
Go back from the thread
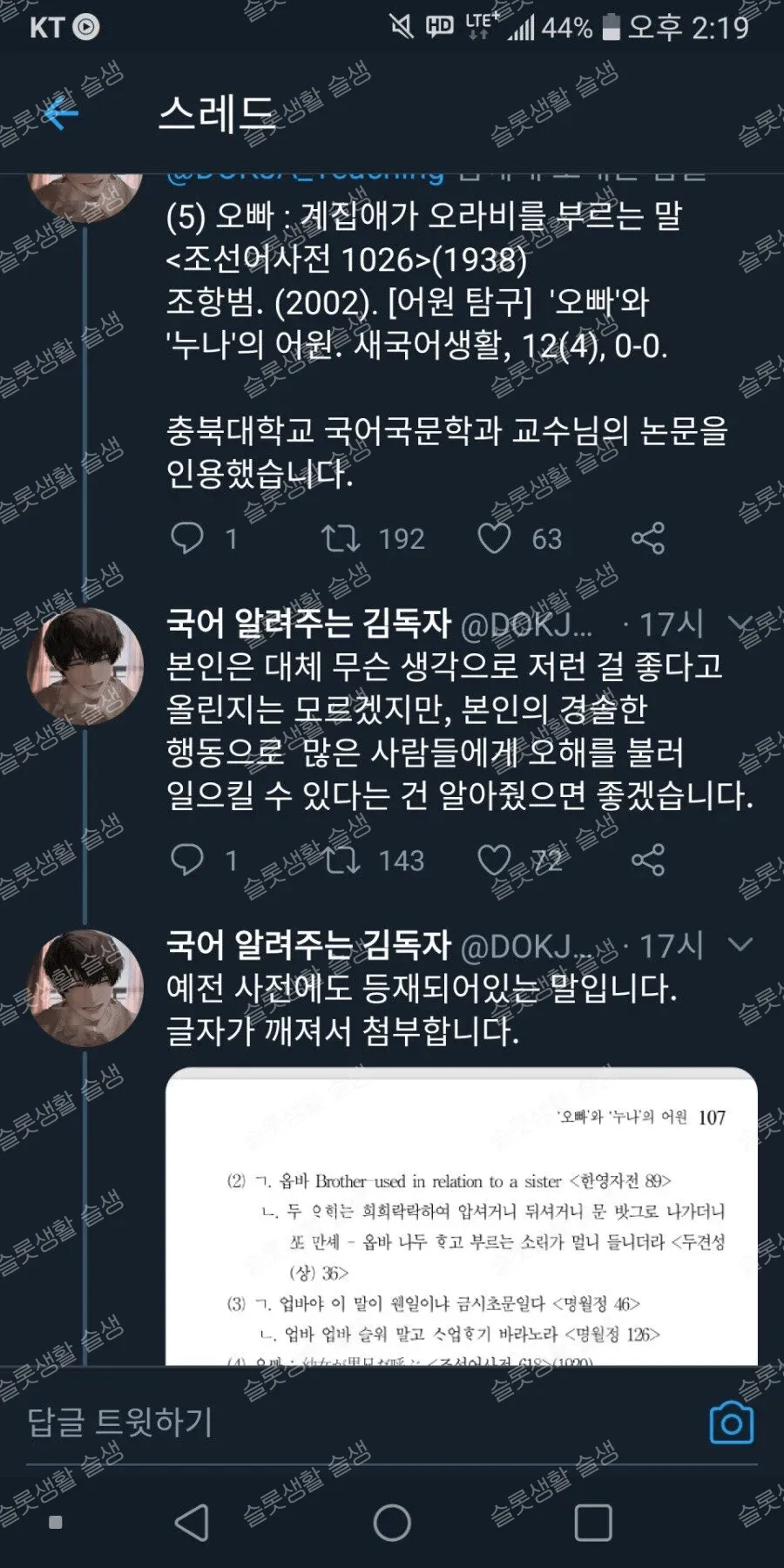(x=59, y=113)
